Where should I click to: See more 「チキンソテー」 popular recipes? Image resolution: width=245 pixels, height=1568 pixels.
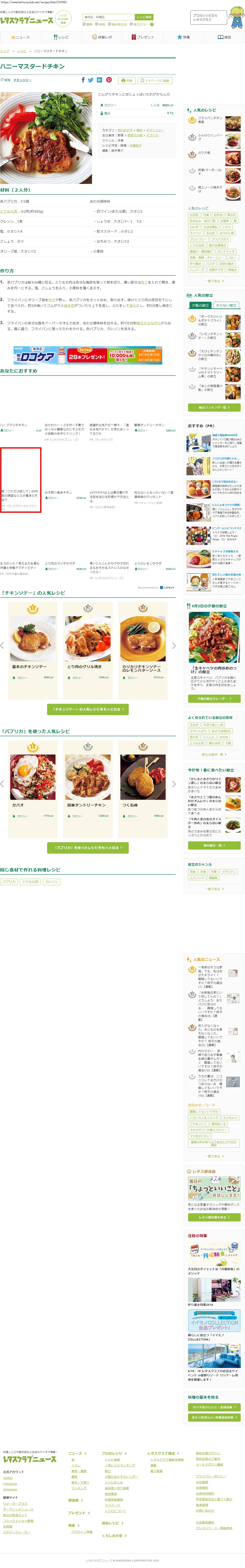(88, 709)
